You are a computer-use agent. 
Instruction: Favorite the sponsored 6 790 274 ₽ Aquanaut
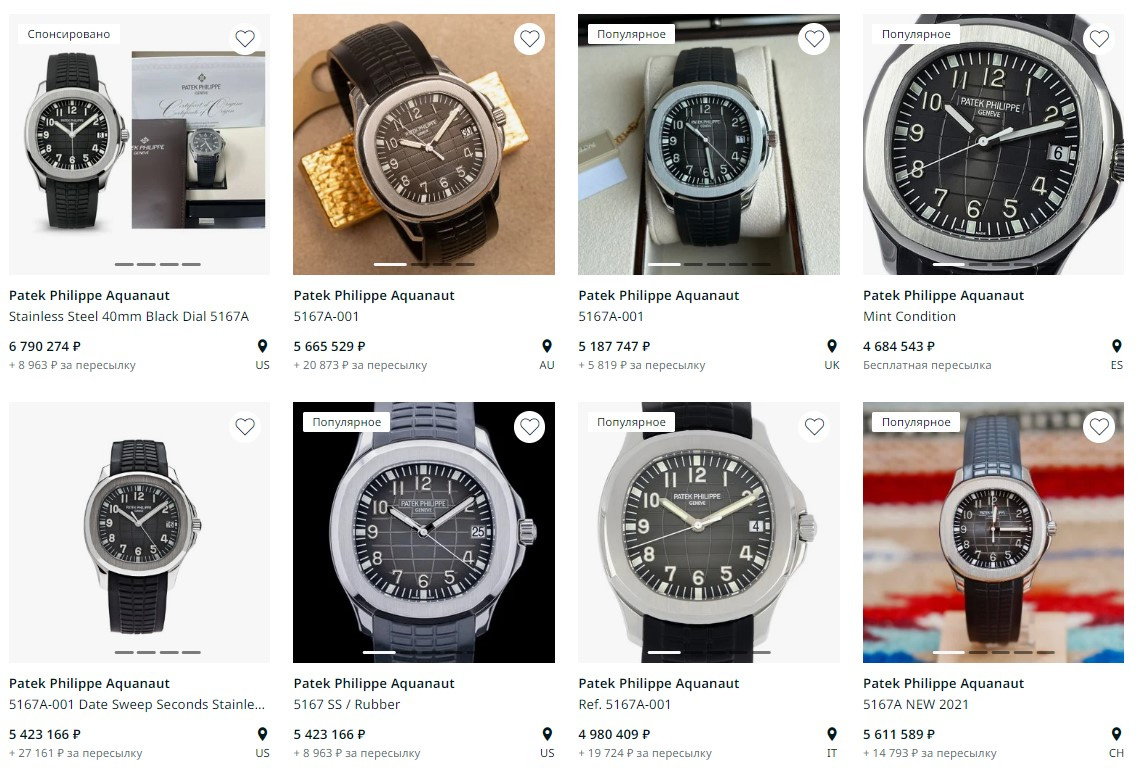tap(245, 39)
